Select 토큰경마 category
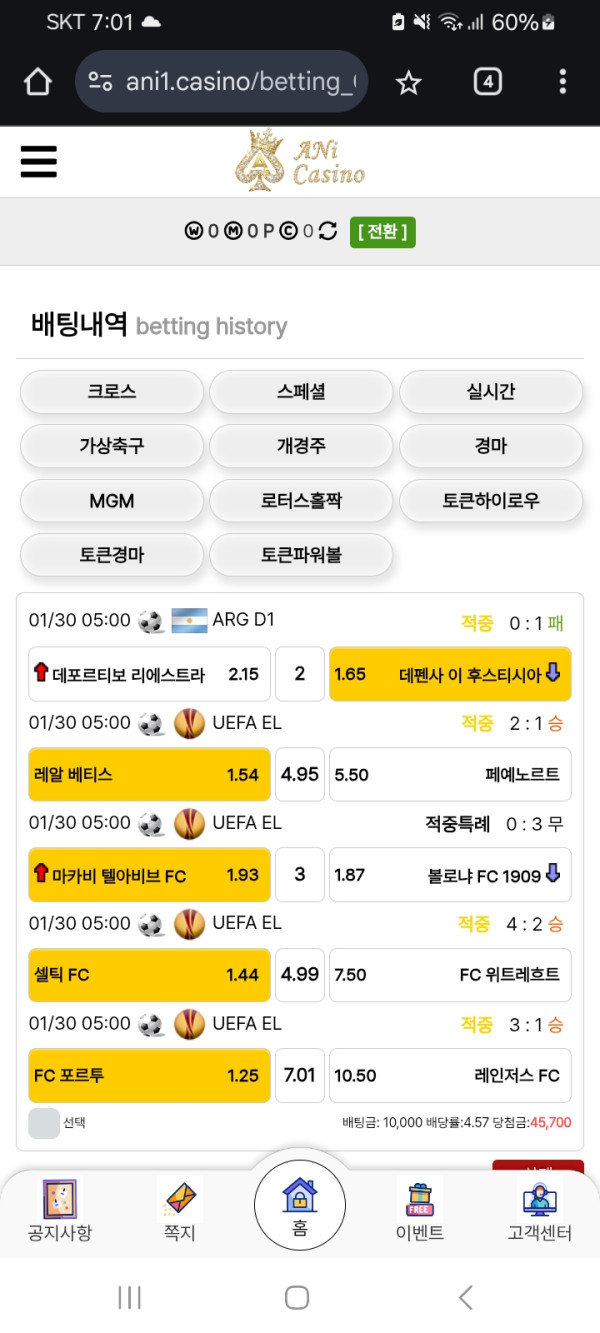This screenshot has height=1333, width=600. coord(112,555)
